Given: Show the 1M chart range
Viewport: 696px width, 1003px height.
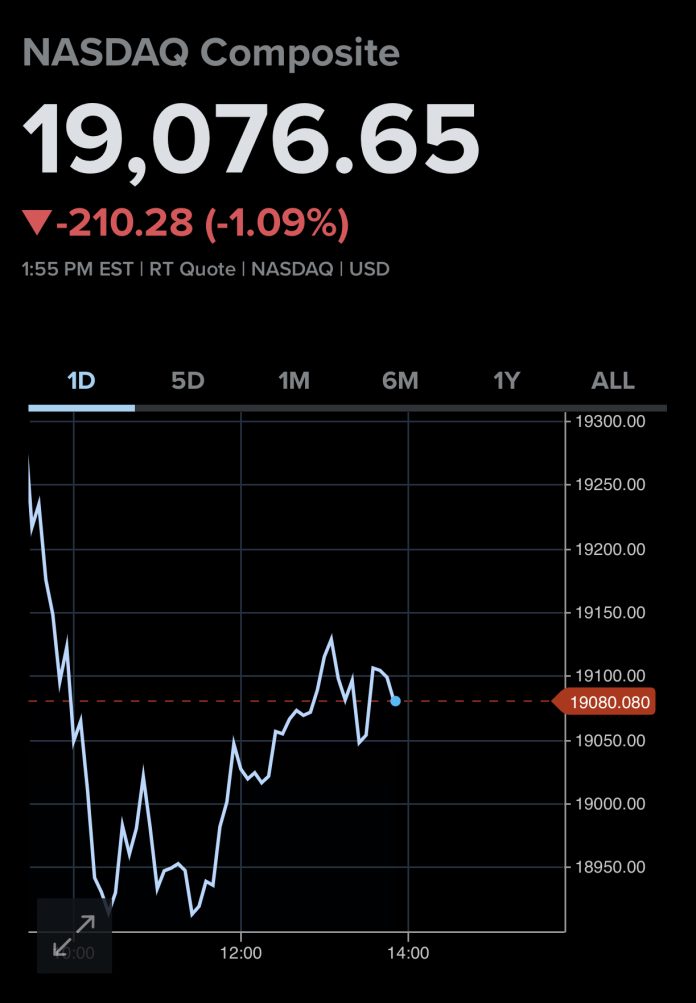Looking at the screenshot, I should (294, 381).
